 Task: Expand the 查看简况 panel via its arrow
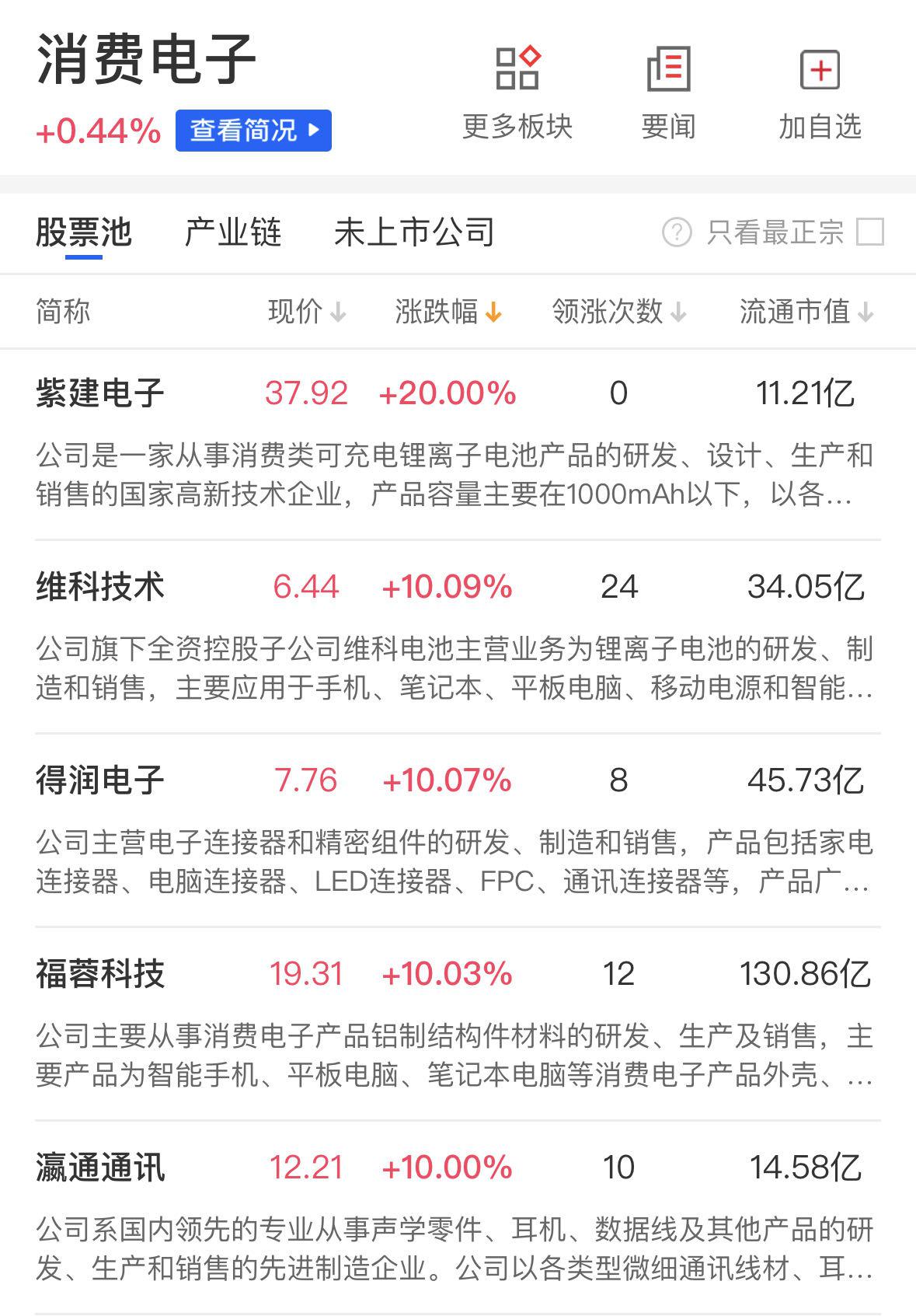pos(314,131)
